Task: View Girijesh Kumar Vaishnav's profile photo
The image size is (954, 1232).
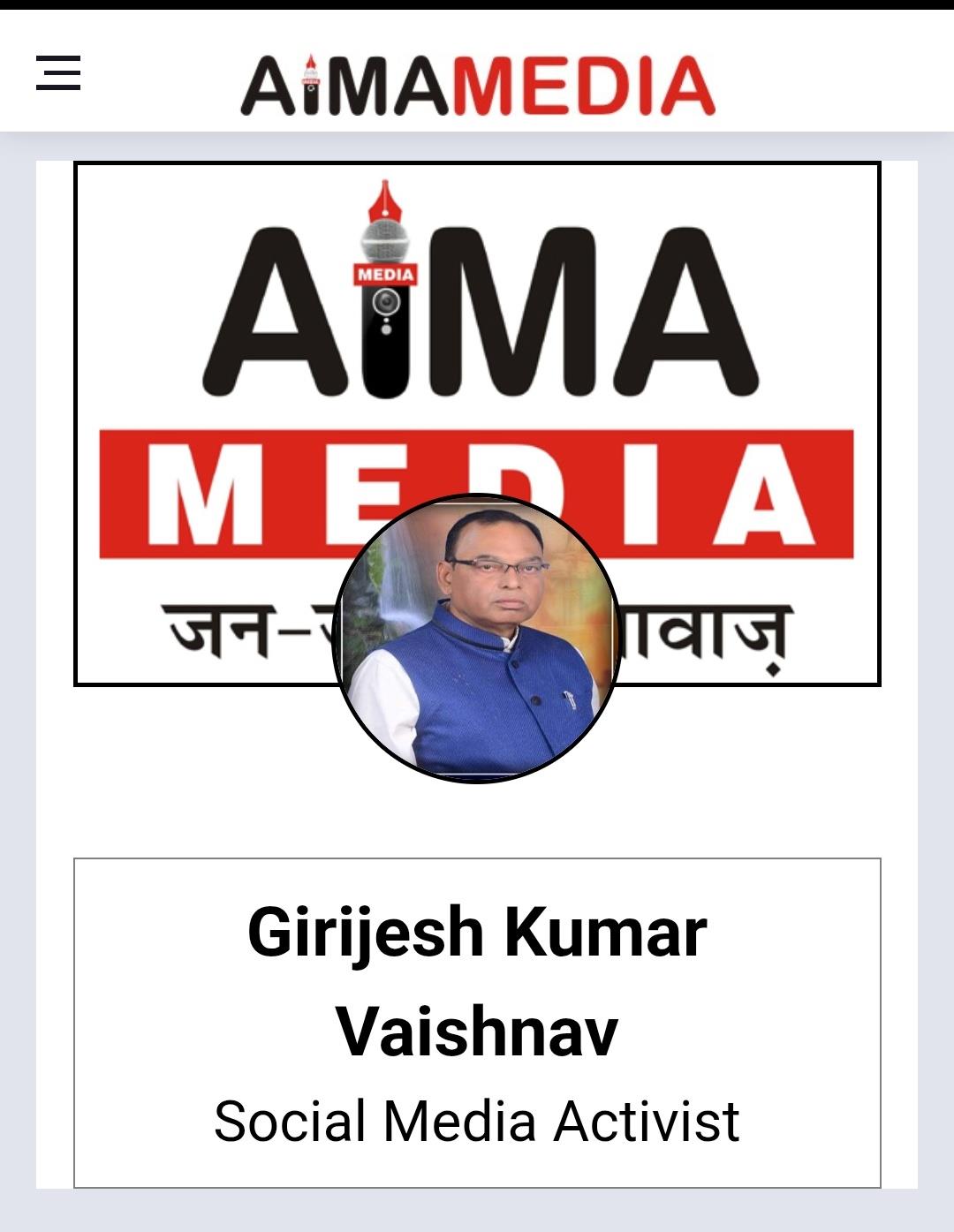Action: [x=477, y=638]
